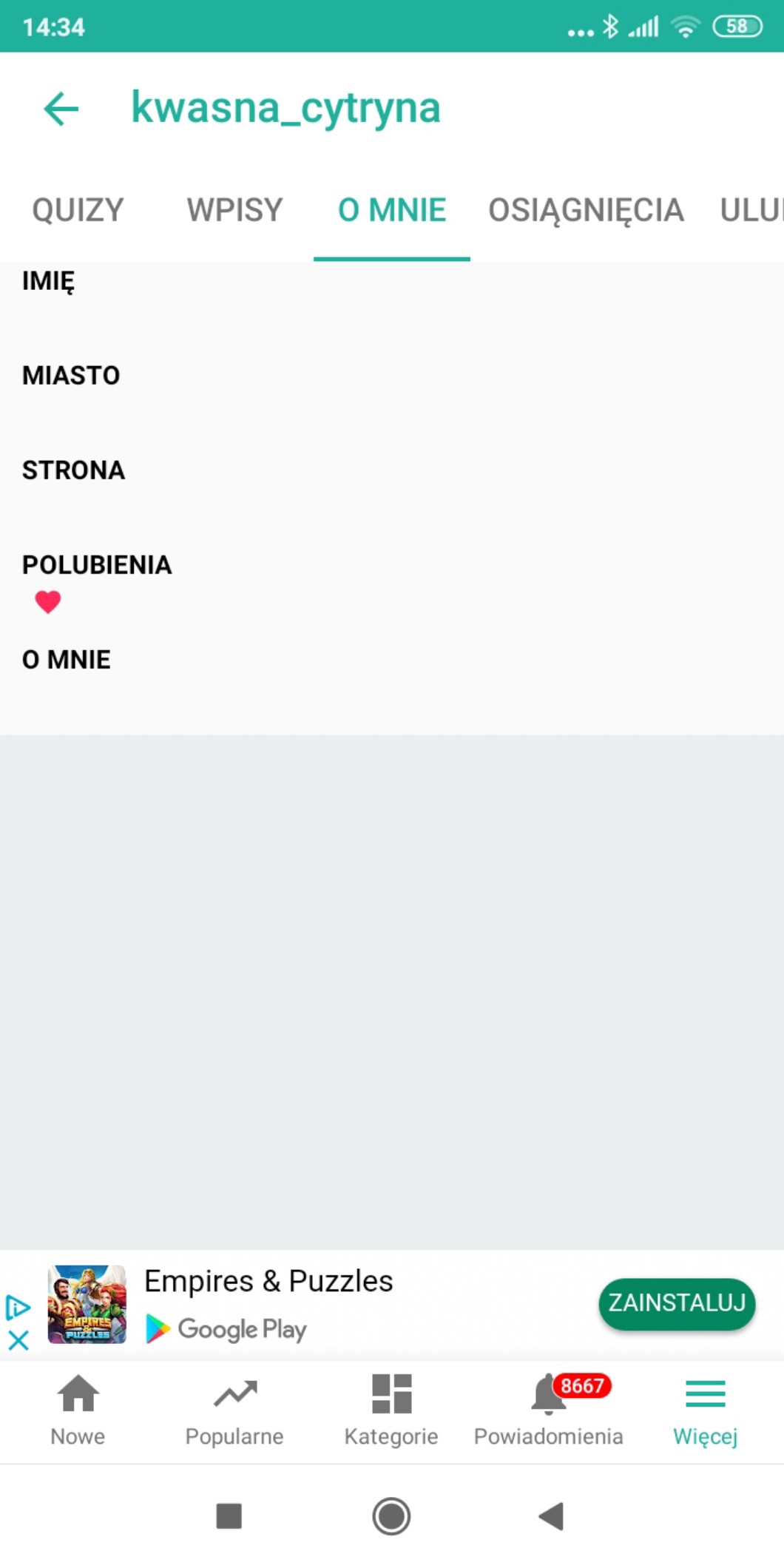Go to the Nowe section
The width and height of the screenshot is (784, 1568).
(78, 1410)
